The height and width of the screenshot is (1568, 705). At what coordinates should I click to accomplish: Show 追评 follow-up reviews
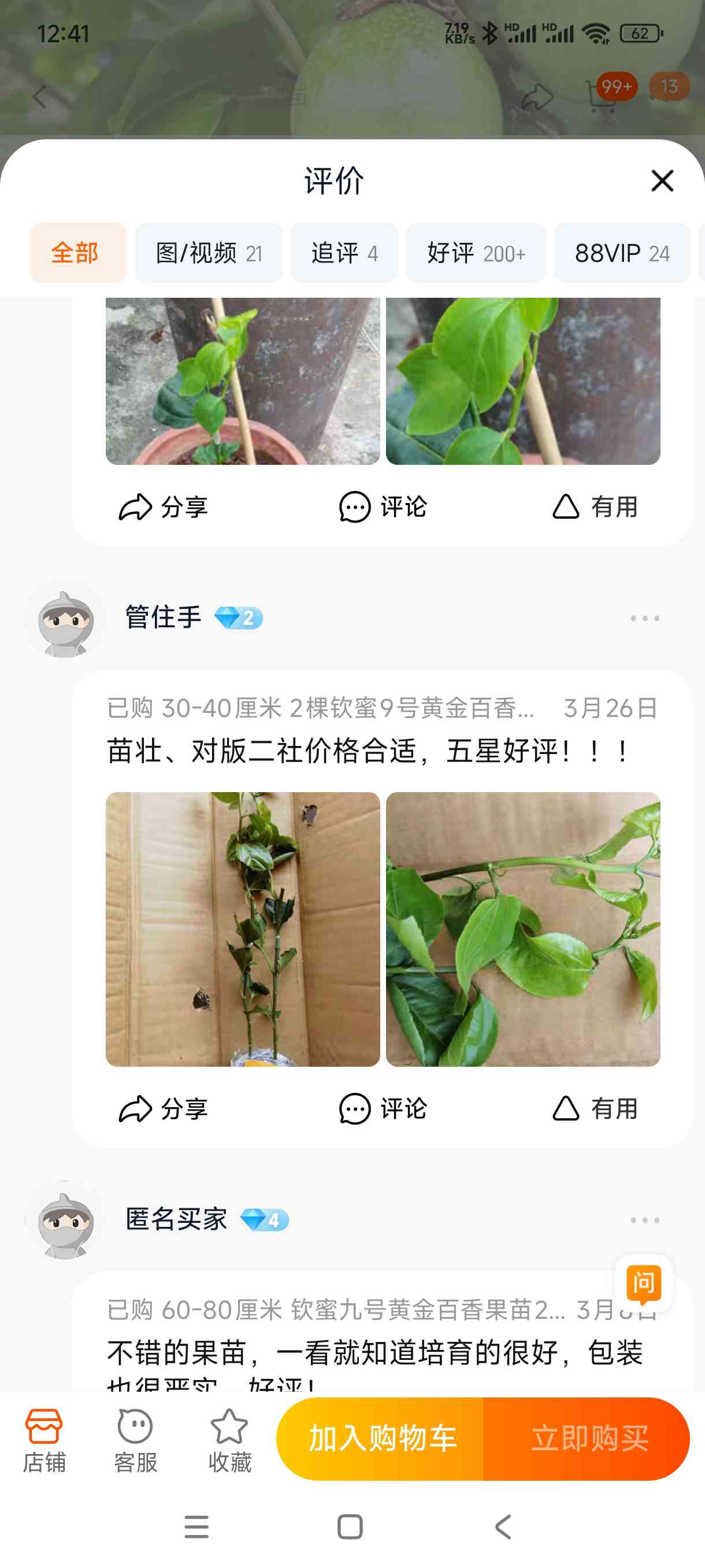point(344,253)
